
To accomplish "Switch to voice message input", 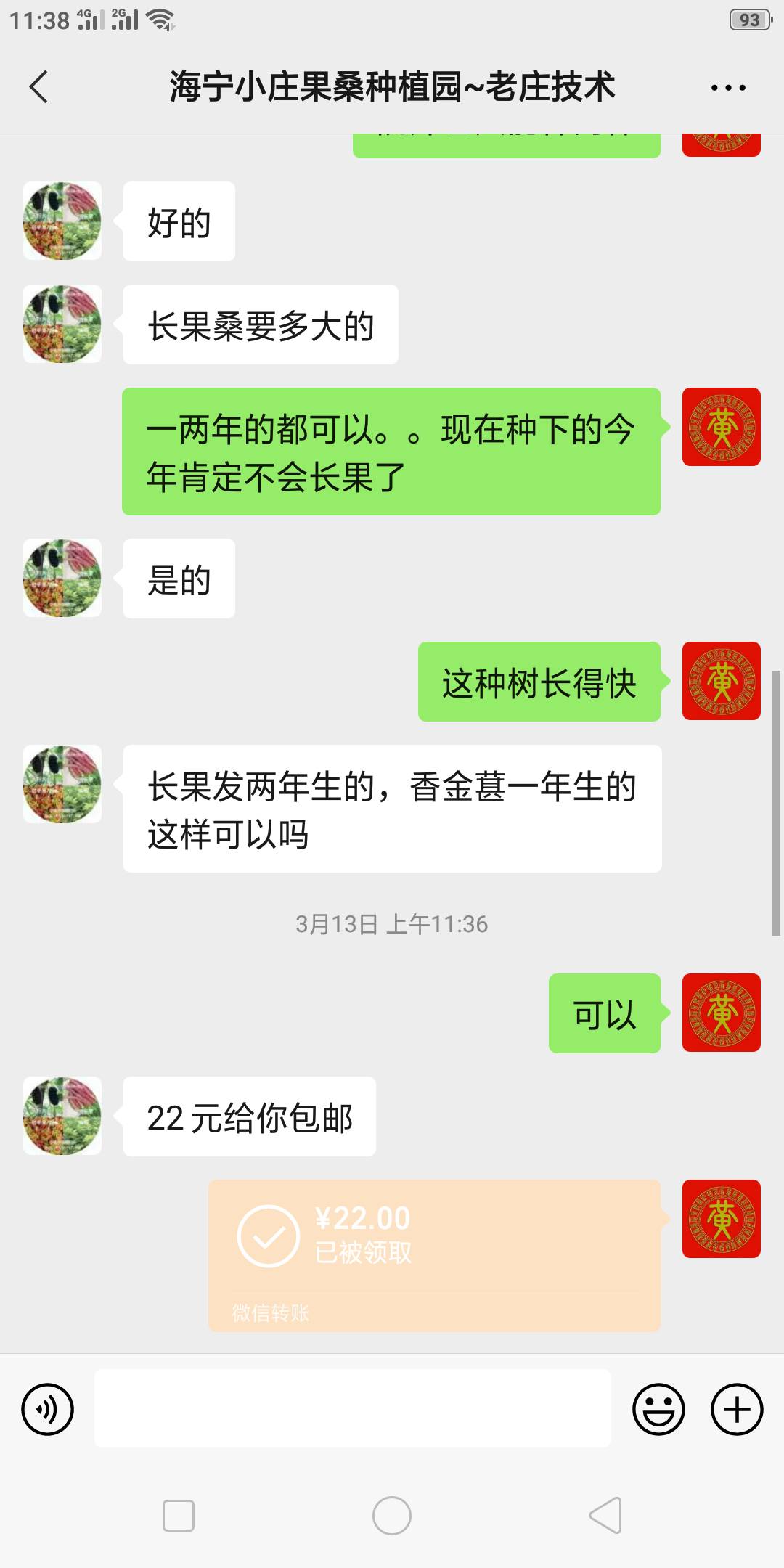I will (x=48, y=1409).
